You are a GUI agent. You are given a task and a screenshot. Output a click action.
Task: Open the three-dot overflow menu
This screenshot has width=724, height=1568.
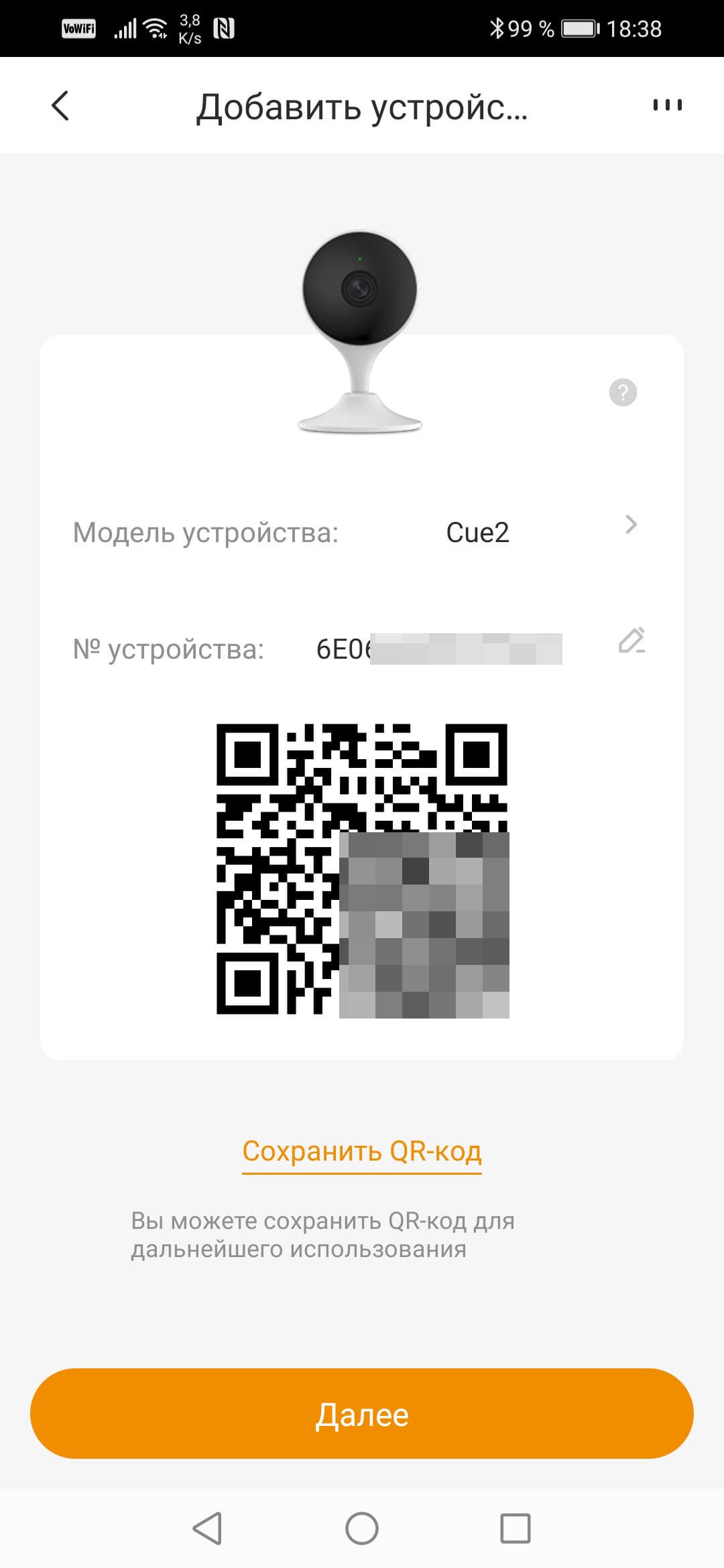click(668, 105)
